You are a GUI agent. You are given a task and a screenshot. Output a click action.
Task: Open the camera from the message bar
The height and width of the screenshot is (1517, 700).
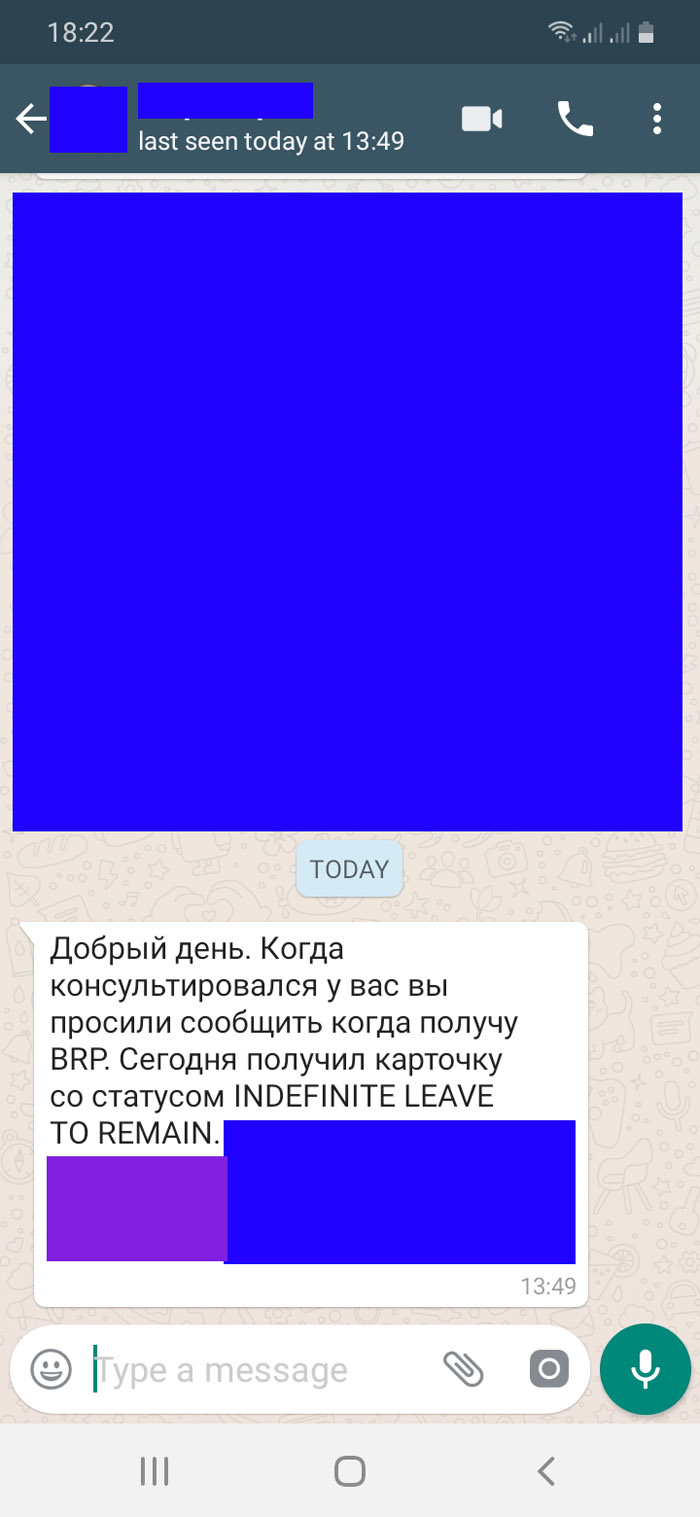(x=548, y=1368)
